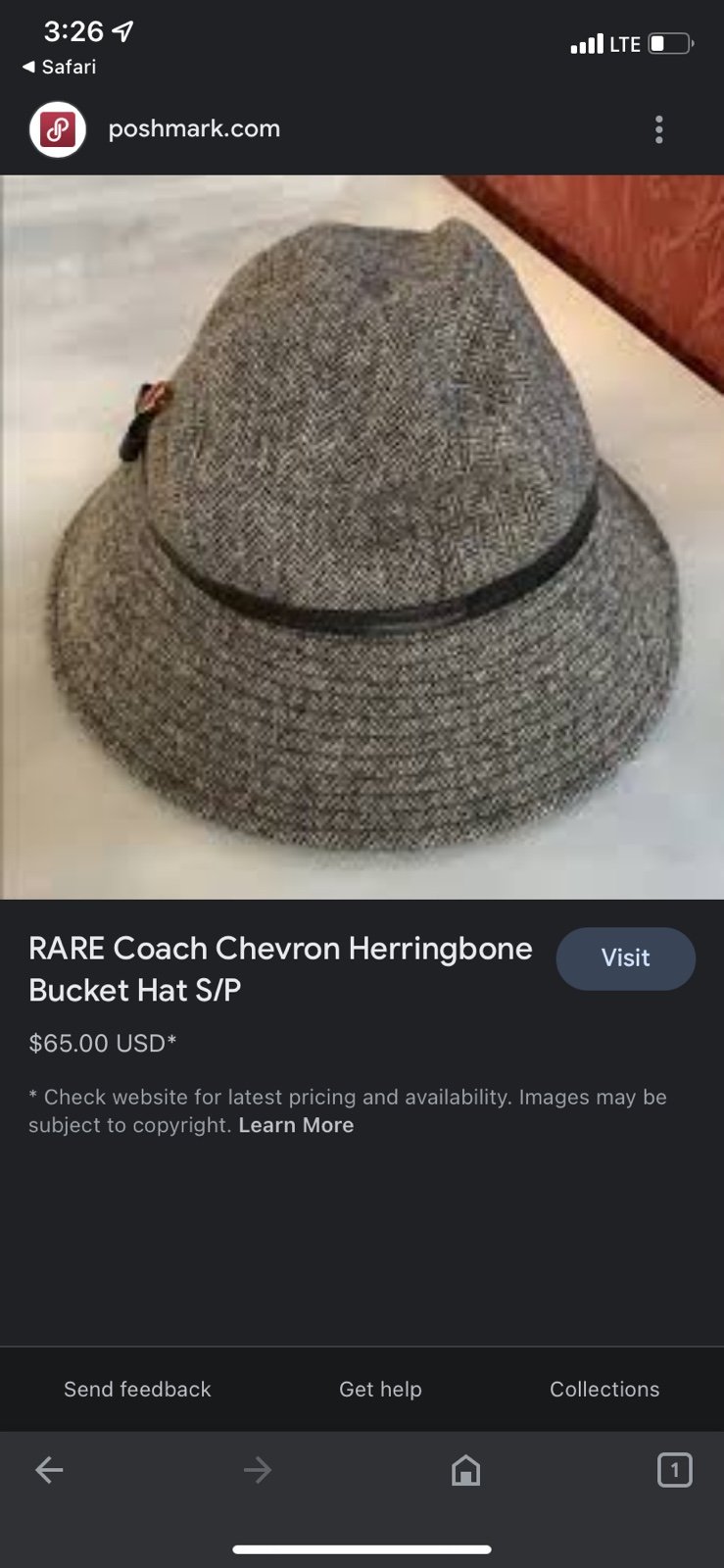The image size is (724, 1568).
Task: Open Get help
Action: click(380, 1389)
